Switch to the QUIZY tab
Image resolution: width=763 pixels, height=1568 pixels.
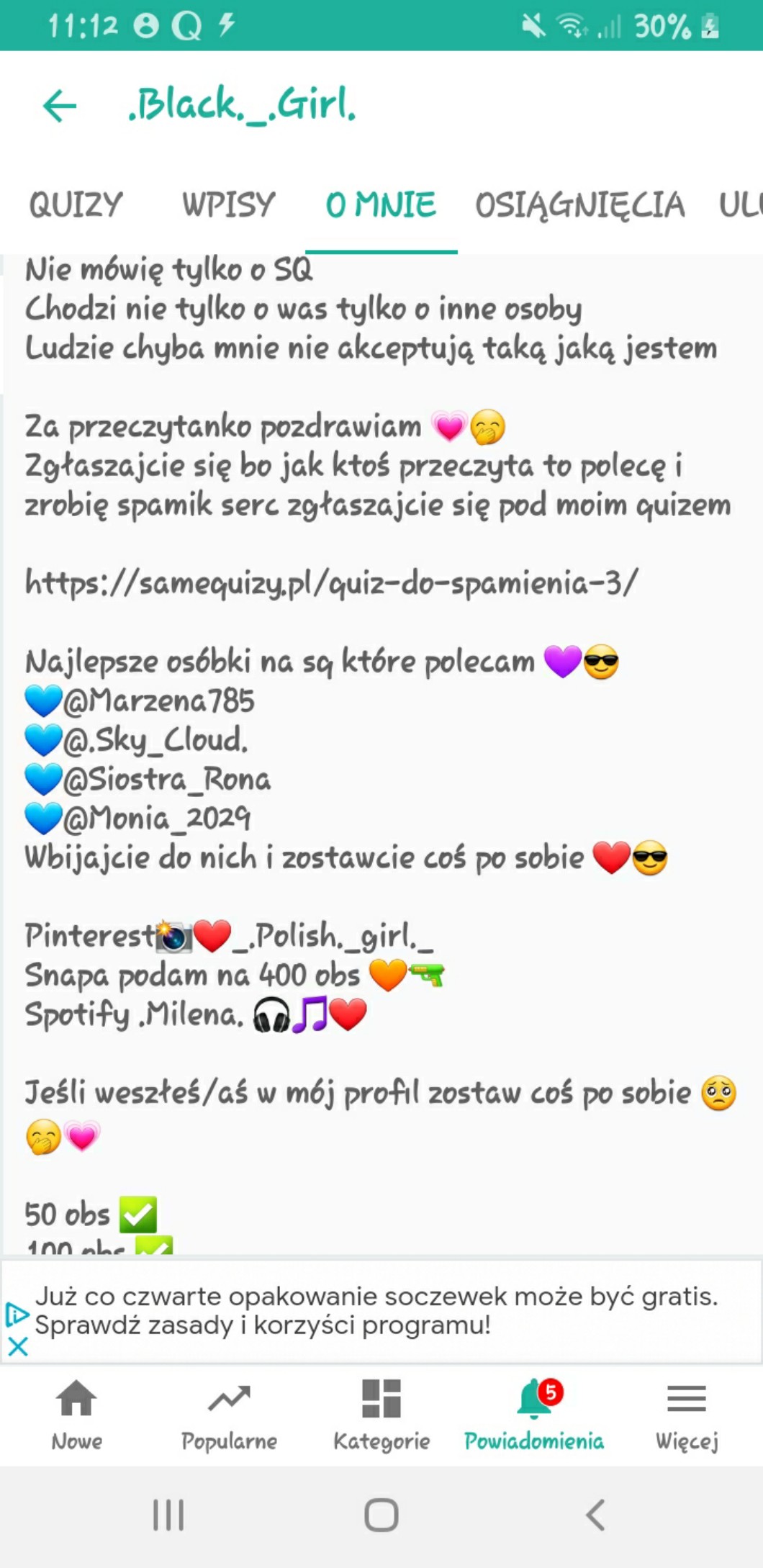click(76, 205)
